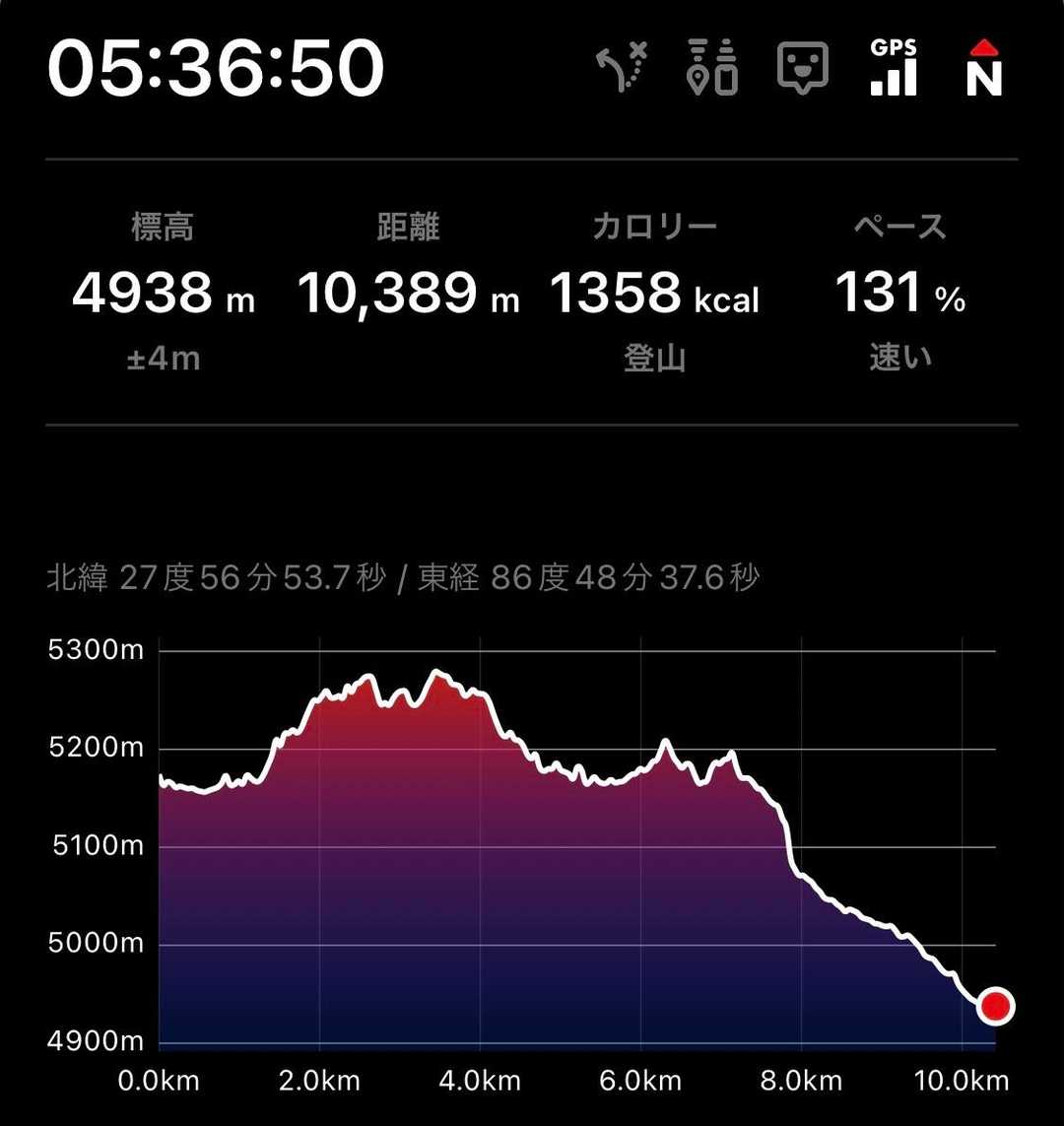Tap the red position marker on the elevation graph

996,1006
